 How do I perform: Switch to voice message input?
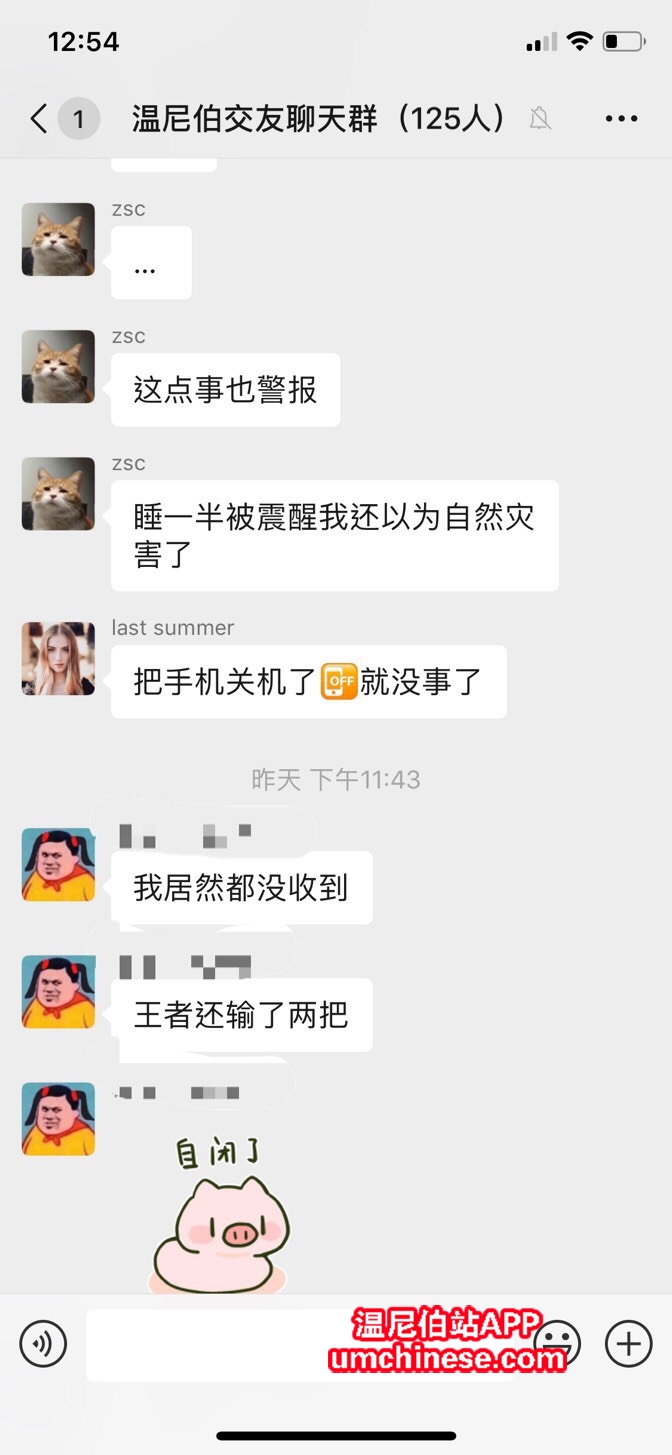coord(43,1343)
